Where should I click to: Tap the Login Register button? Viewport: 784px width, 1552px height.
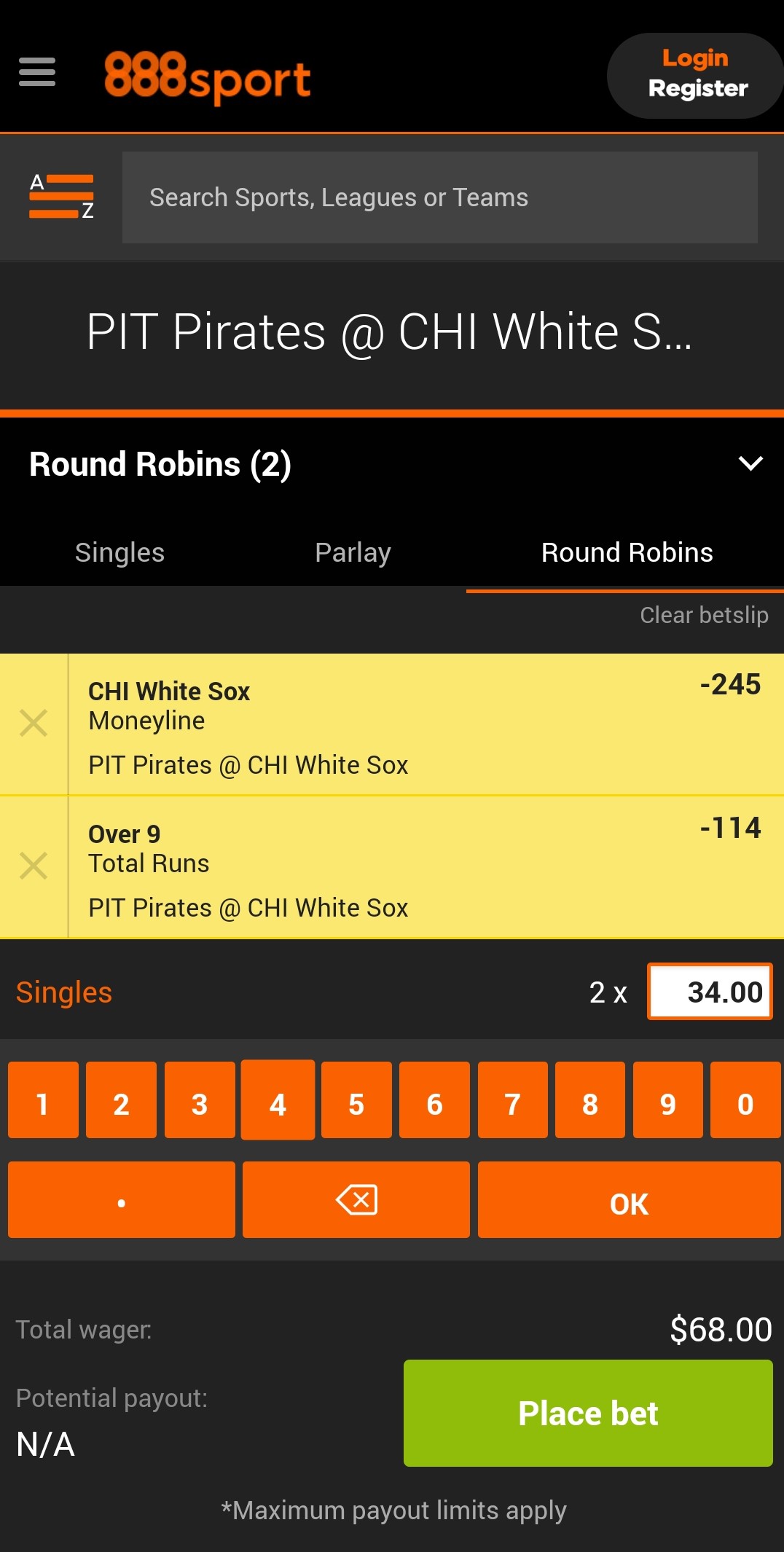[x=695, y=75]
